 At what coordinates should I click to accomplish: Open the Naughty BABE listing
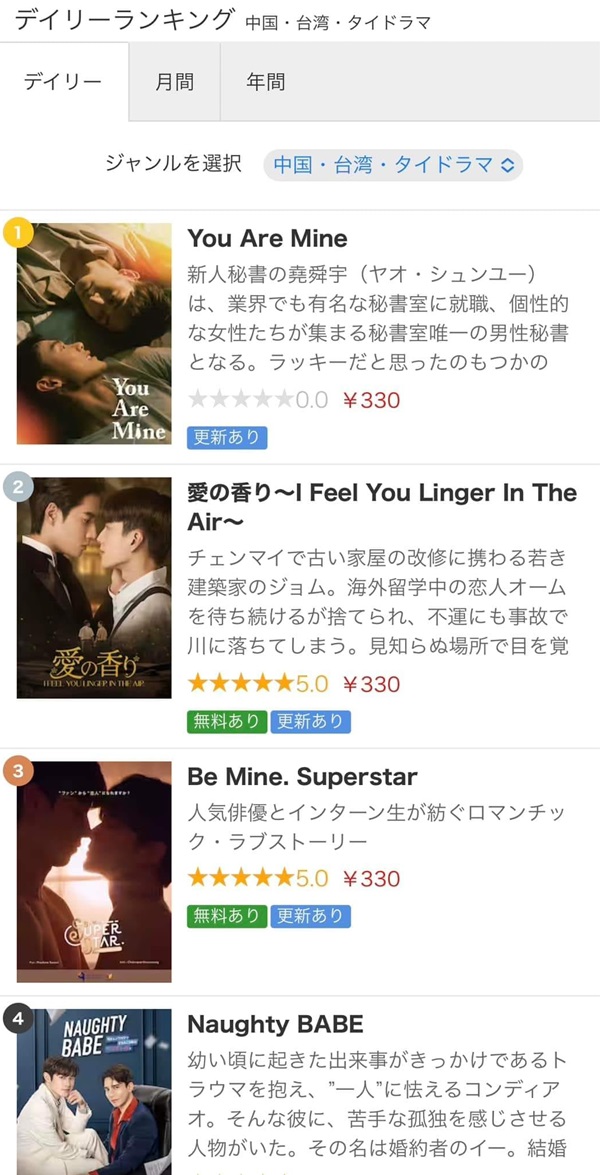coord(275,1024)
